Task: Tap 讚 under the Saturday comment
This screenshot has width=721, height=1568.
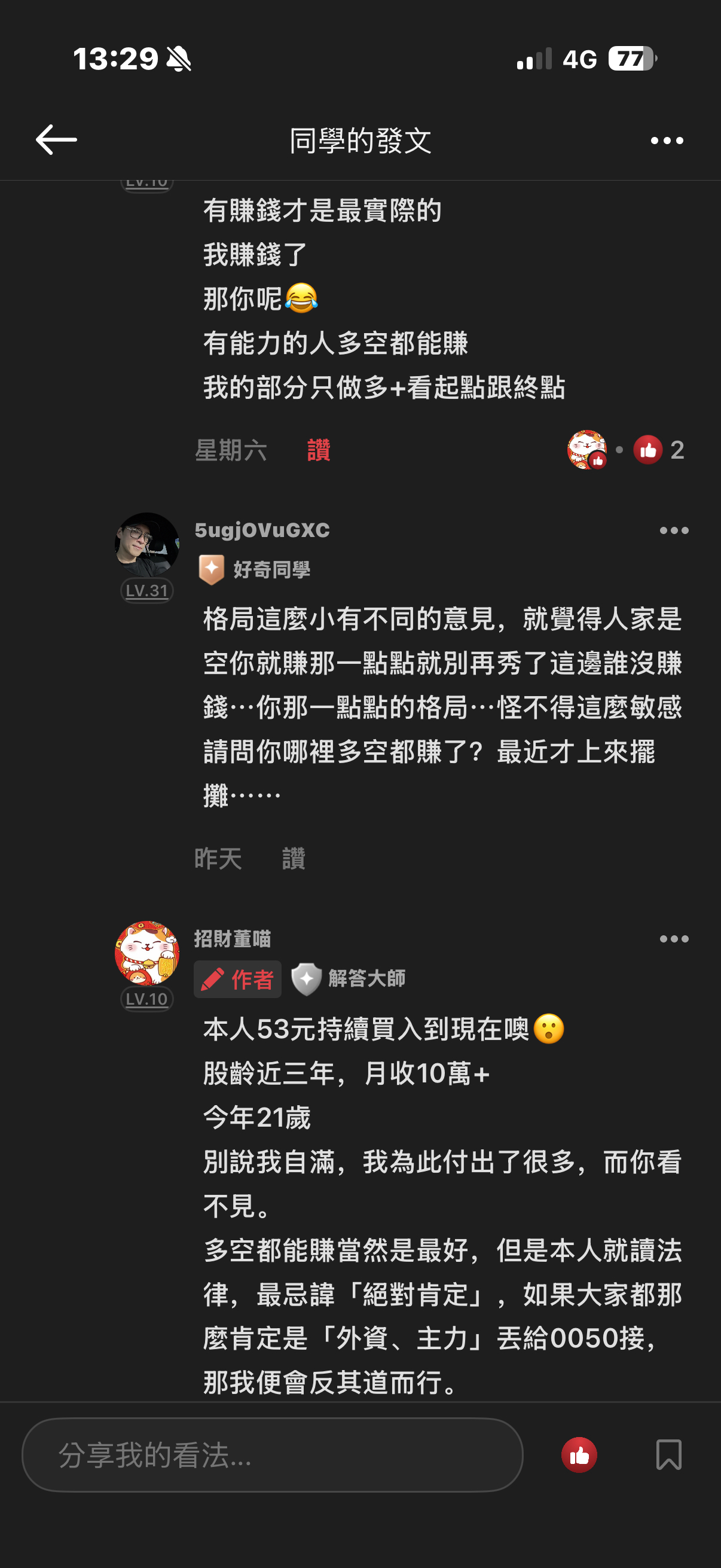Action: tap(318, 450)
